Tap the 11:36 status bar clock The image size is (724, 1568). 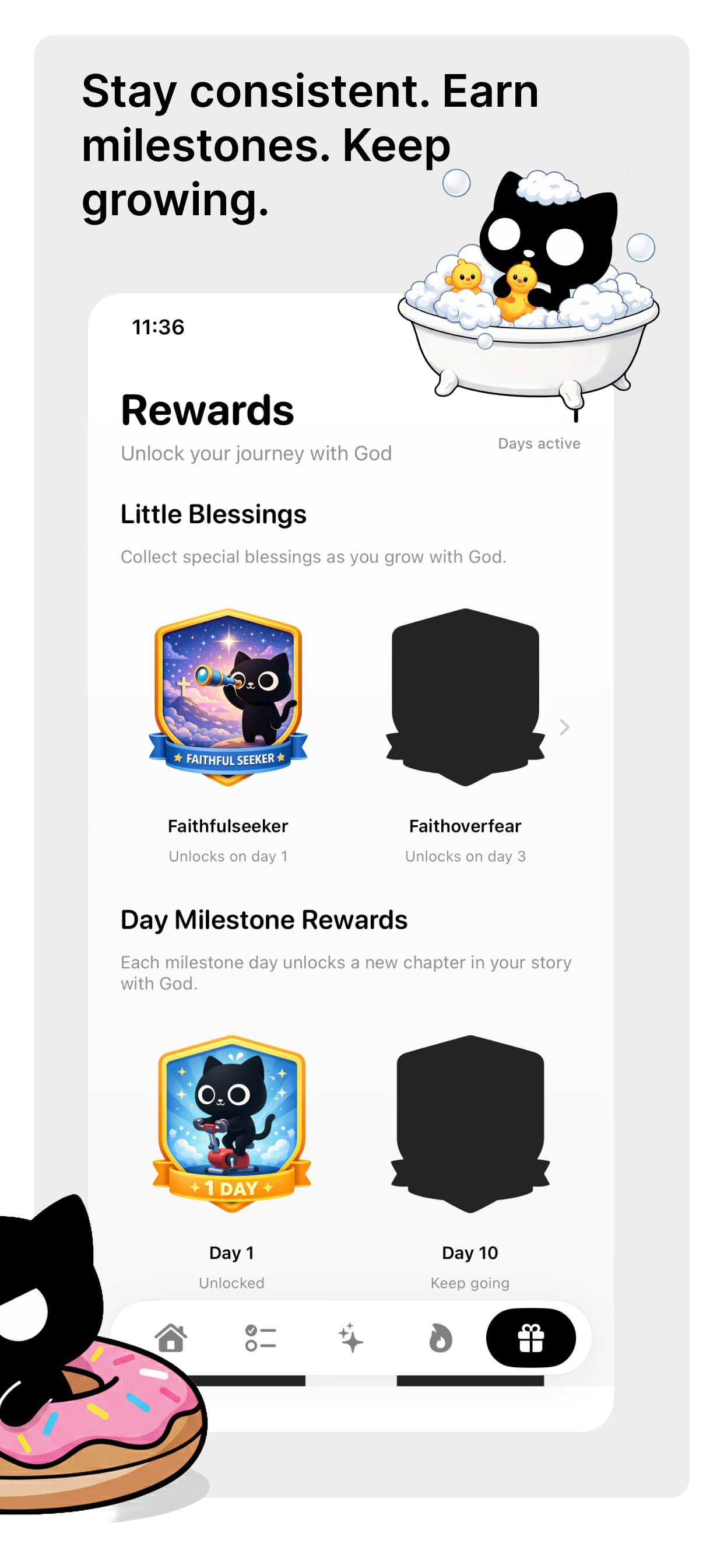click(x=157, y=327)
